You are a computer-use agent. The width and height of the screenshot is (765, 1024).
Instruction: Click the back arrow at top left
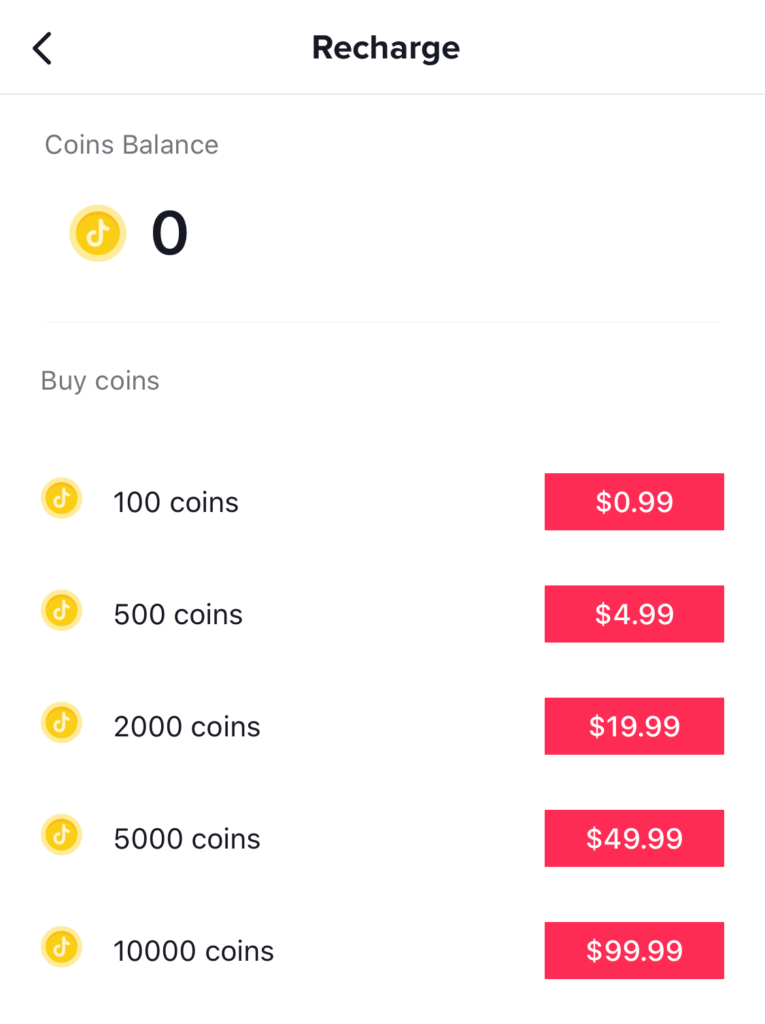[x=42, y=47]
